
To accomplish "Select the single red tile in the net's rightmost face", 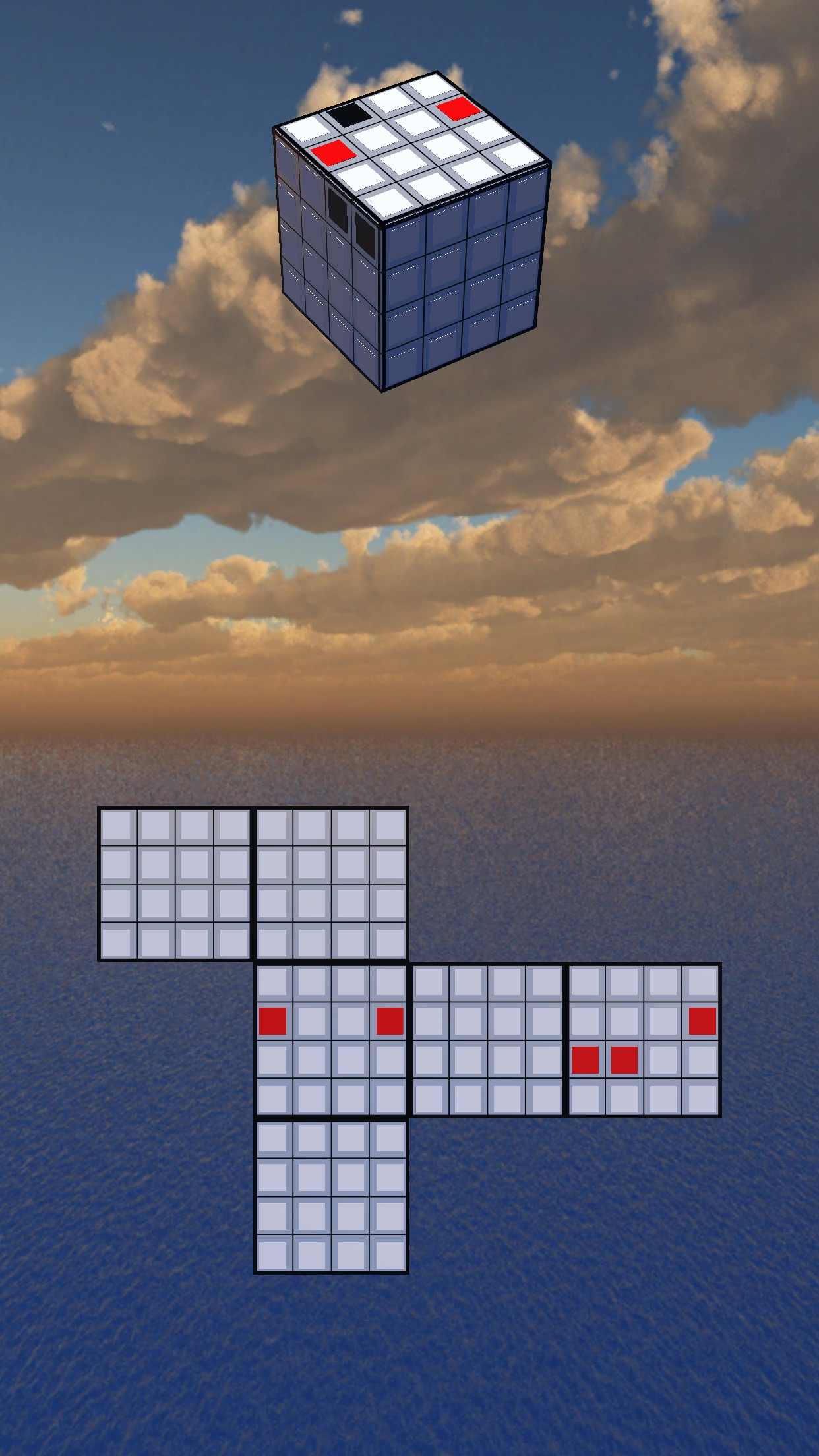I will 702,1021.
